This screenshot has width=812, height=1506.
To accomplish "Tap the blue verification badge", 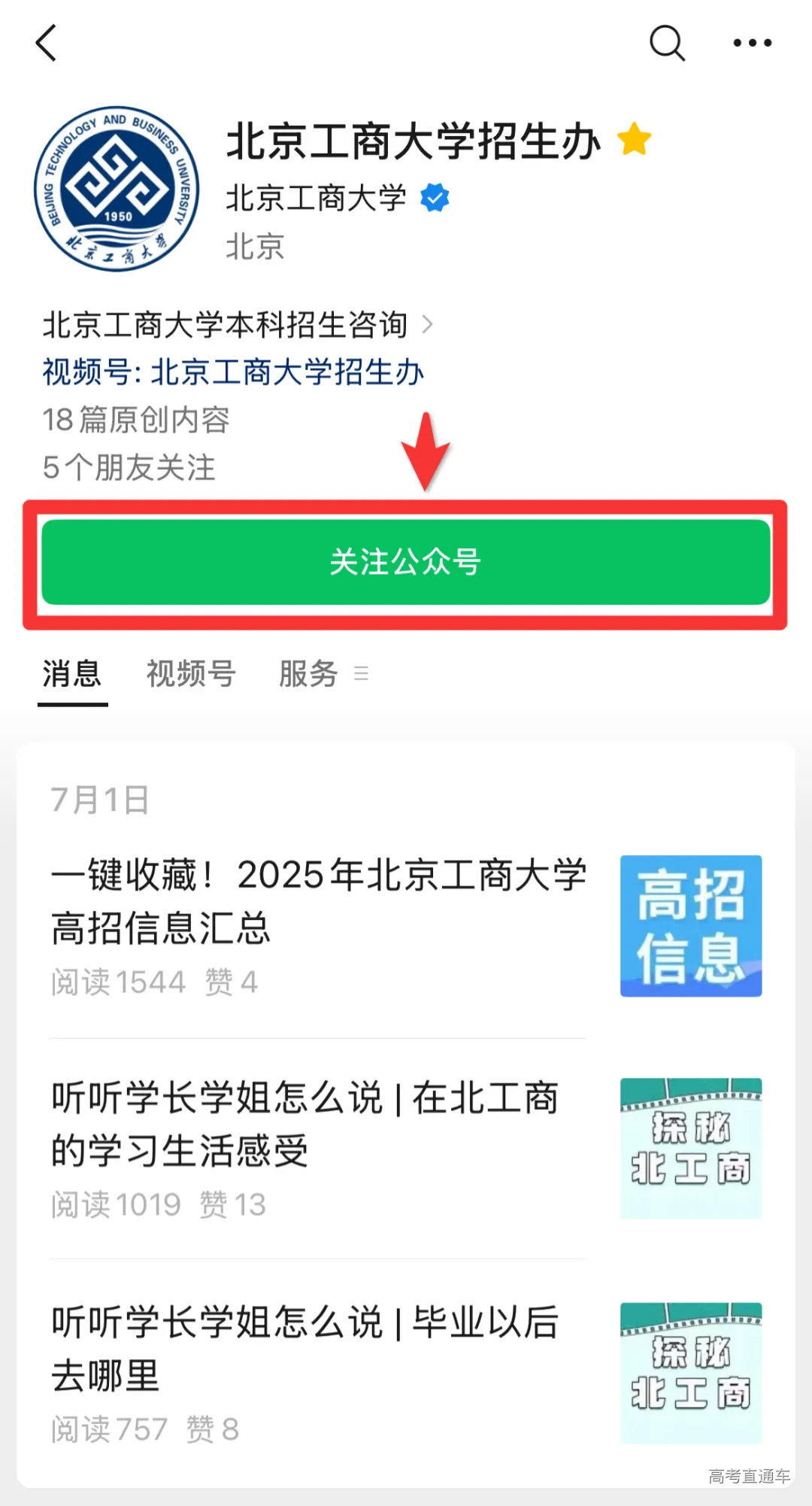I will click(x=434, y=197).
